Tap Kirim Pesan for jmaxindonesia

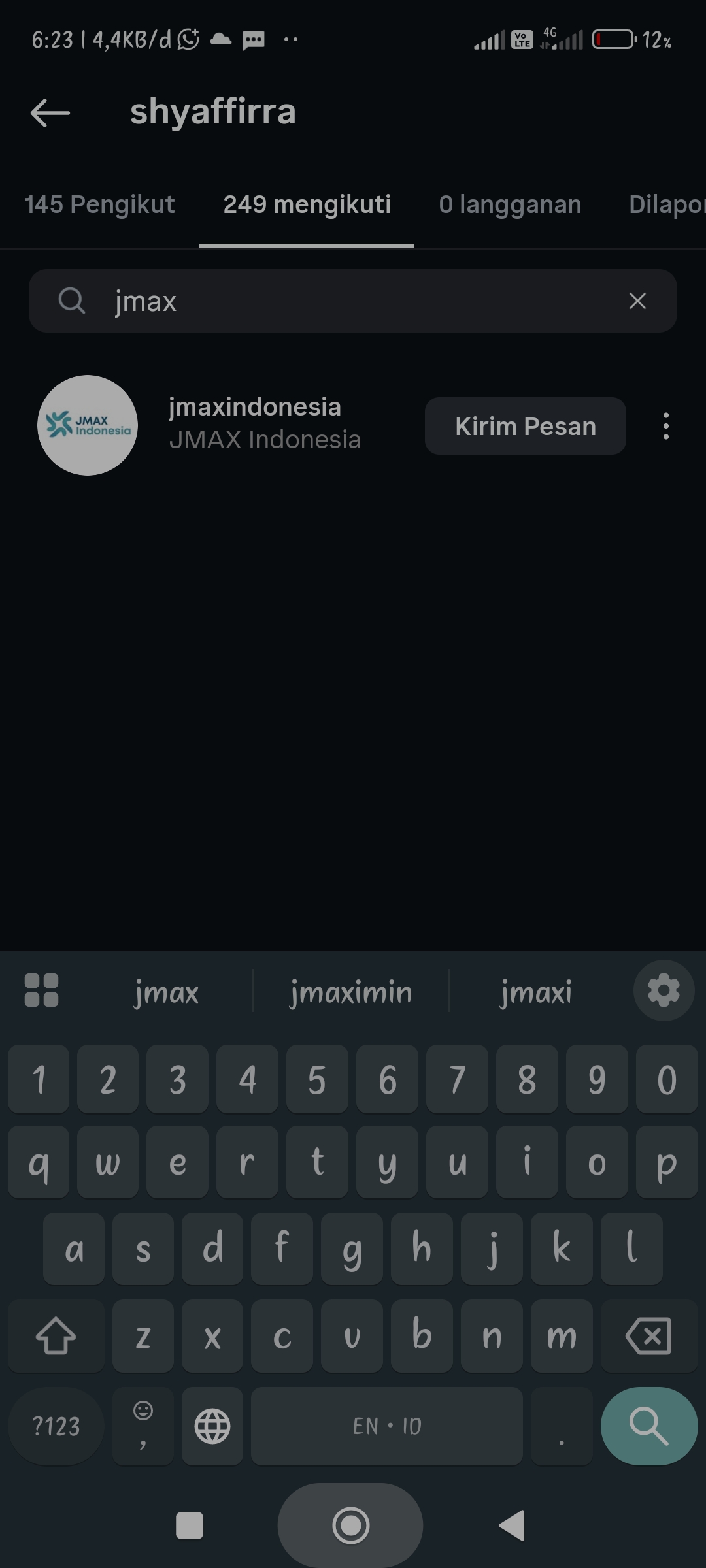pos(525,426)
